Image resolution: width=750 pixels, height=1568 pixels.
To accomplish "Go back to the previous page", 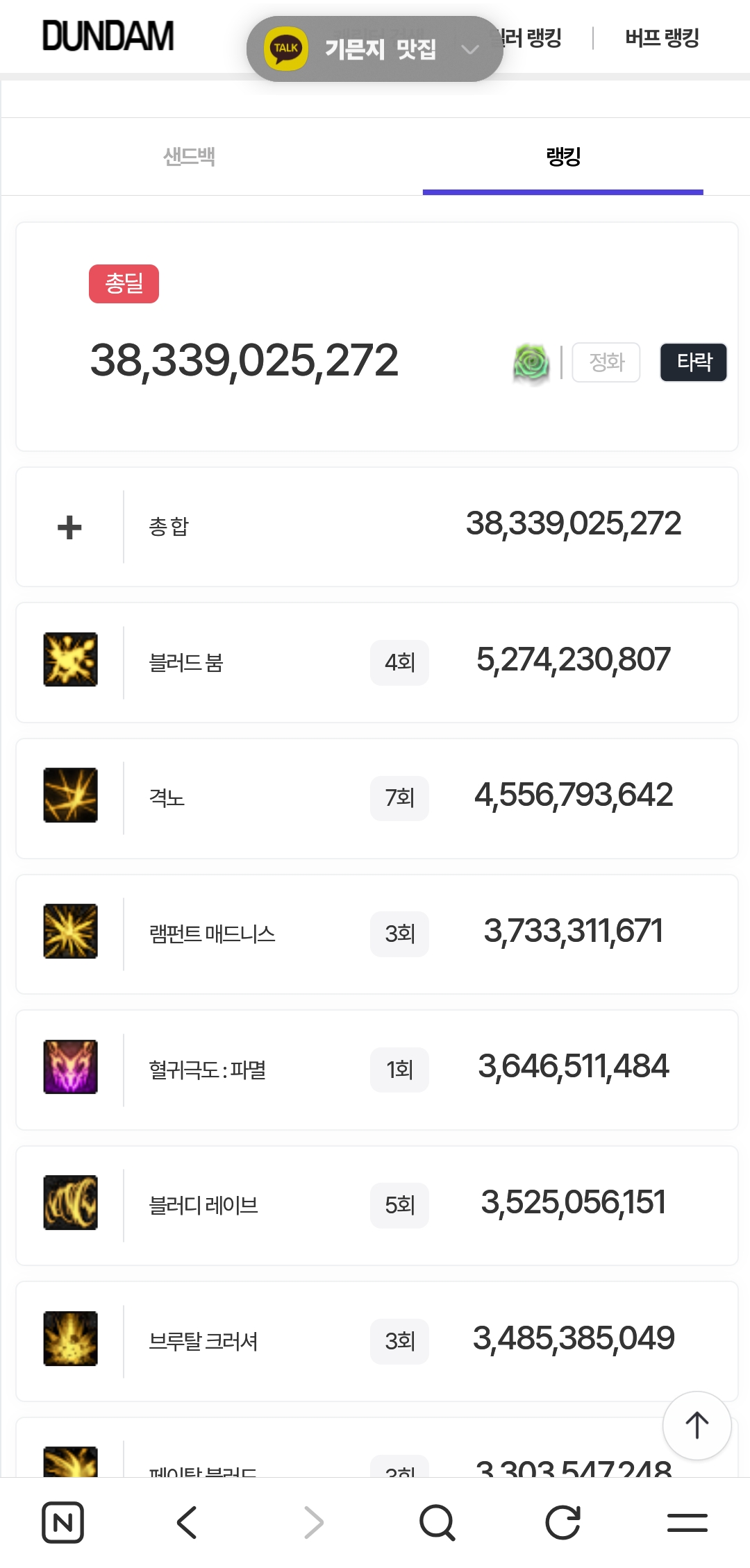I will pyautogui.click(x=187, y=1523).
